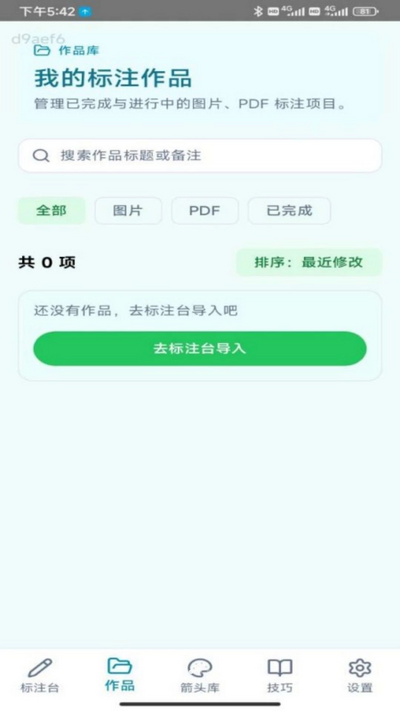400x711 pixels.
Task: Filter works by 图片
Action: (x=128, y=210)
